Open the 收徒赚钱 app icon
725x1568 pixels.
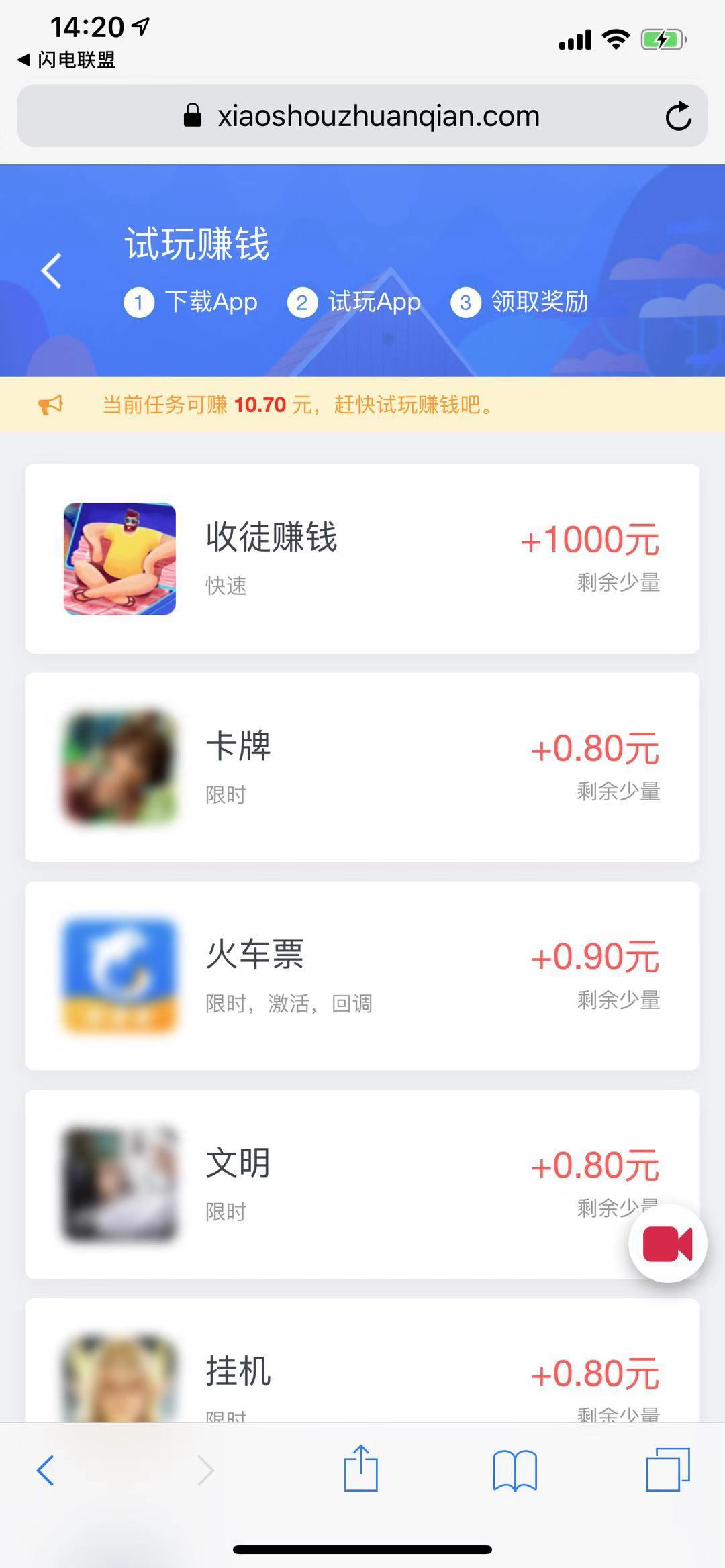pyautogui.click(x=118, y=557)
